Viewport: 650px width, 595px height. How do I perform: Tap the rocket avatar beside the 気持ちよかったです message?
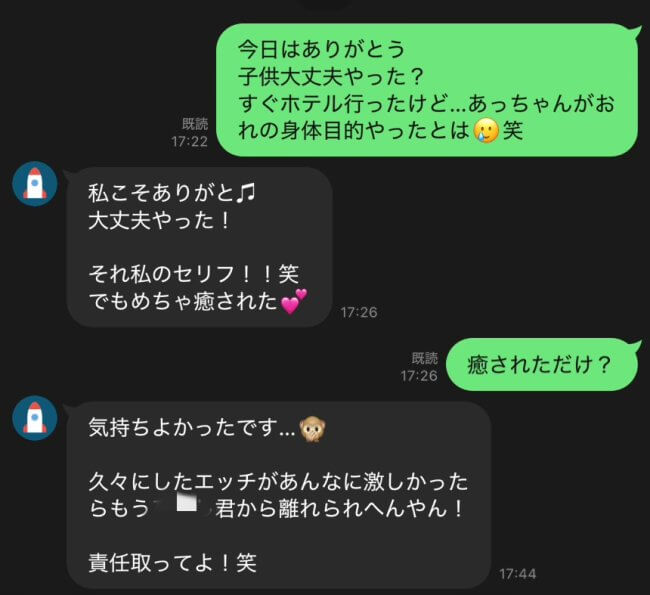pos(35,418)
